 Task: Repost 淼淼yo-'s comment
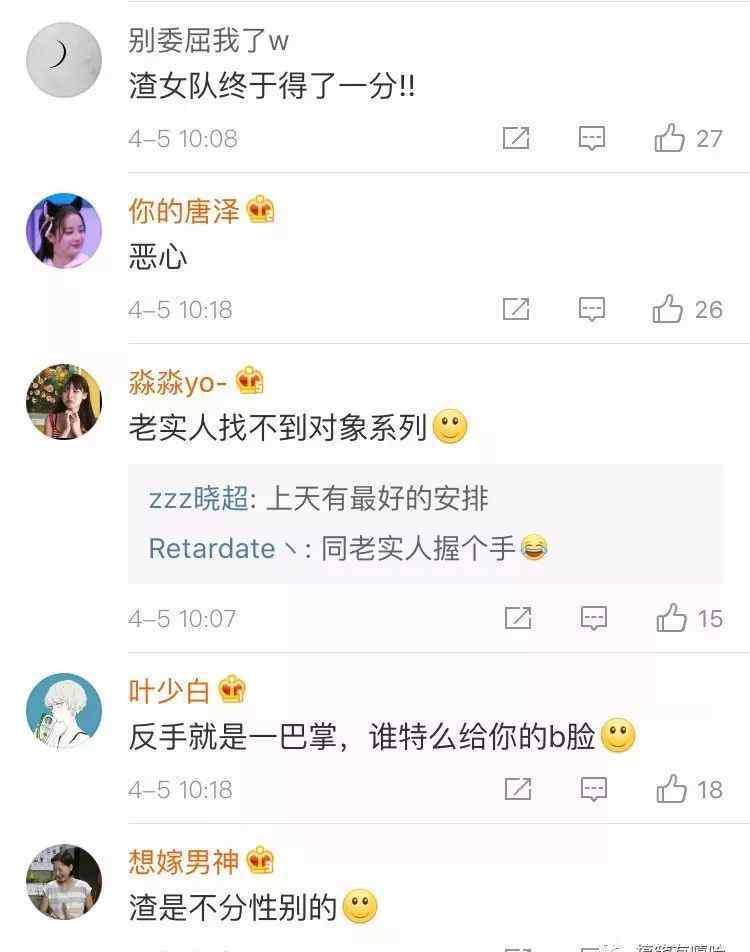pyautogui.click(x=518, y=618)
